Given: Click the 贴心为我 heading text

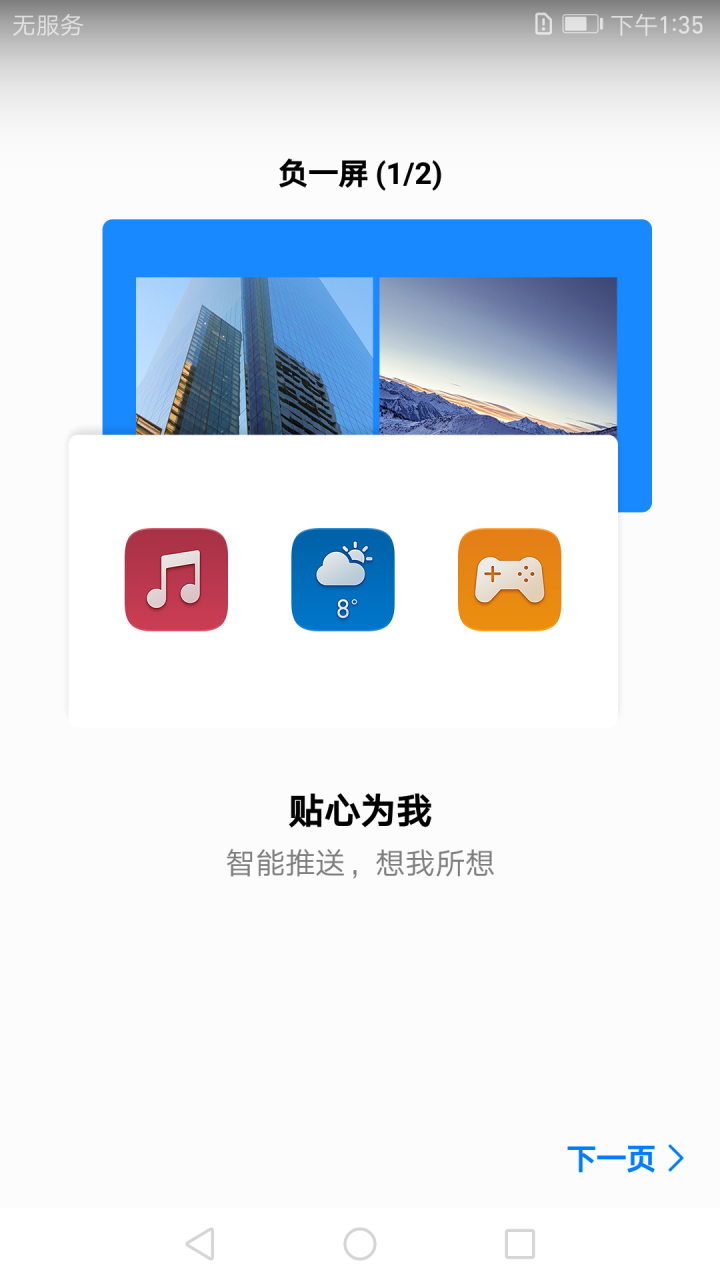Looking at the screenshot, I should point(360,812).
